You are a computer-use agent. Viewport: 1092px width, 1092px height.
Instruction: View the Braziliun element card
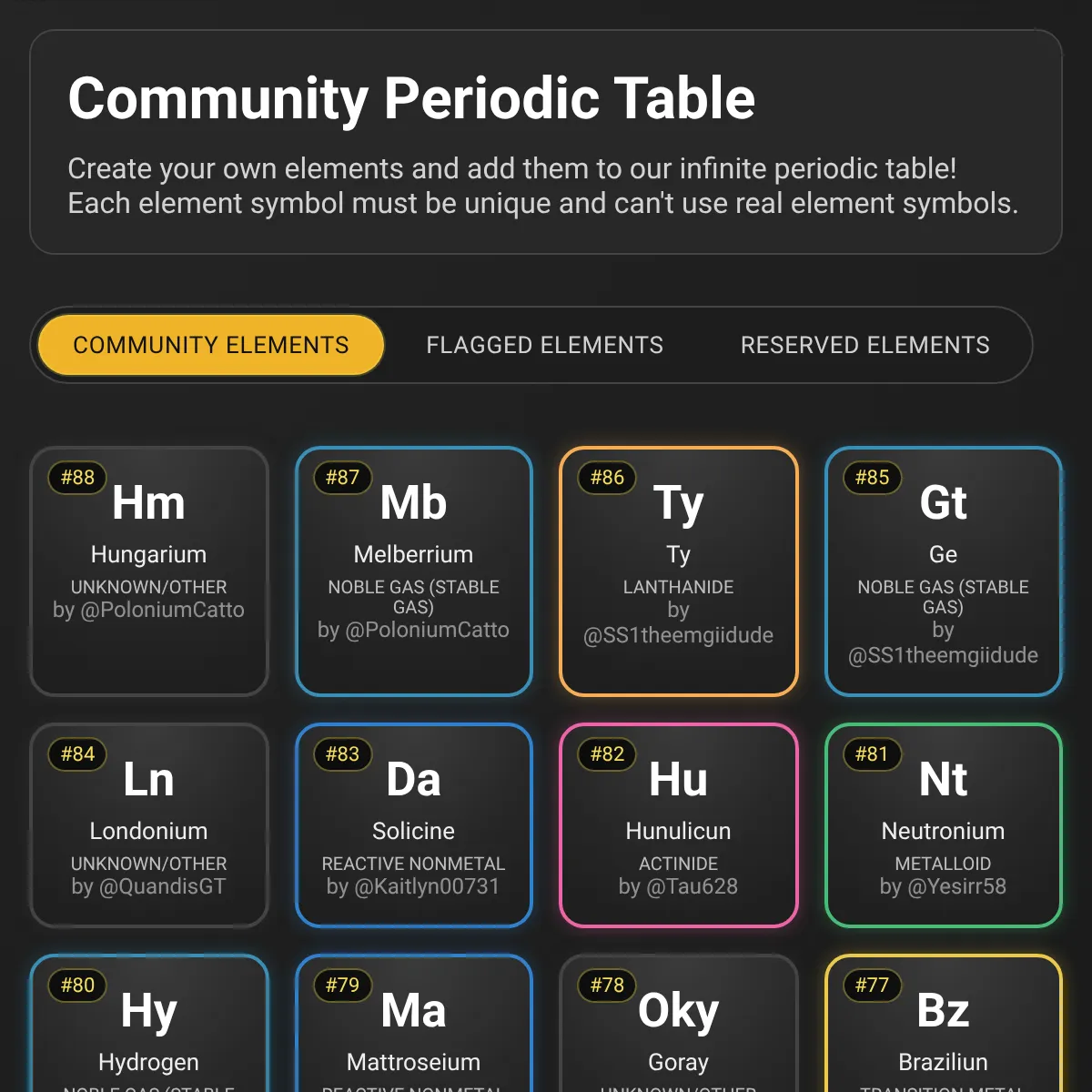pos(944,1024)
